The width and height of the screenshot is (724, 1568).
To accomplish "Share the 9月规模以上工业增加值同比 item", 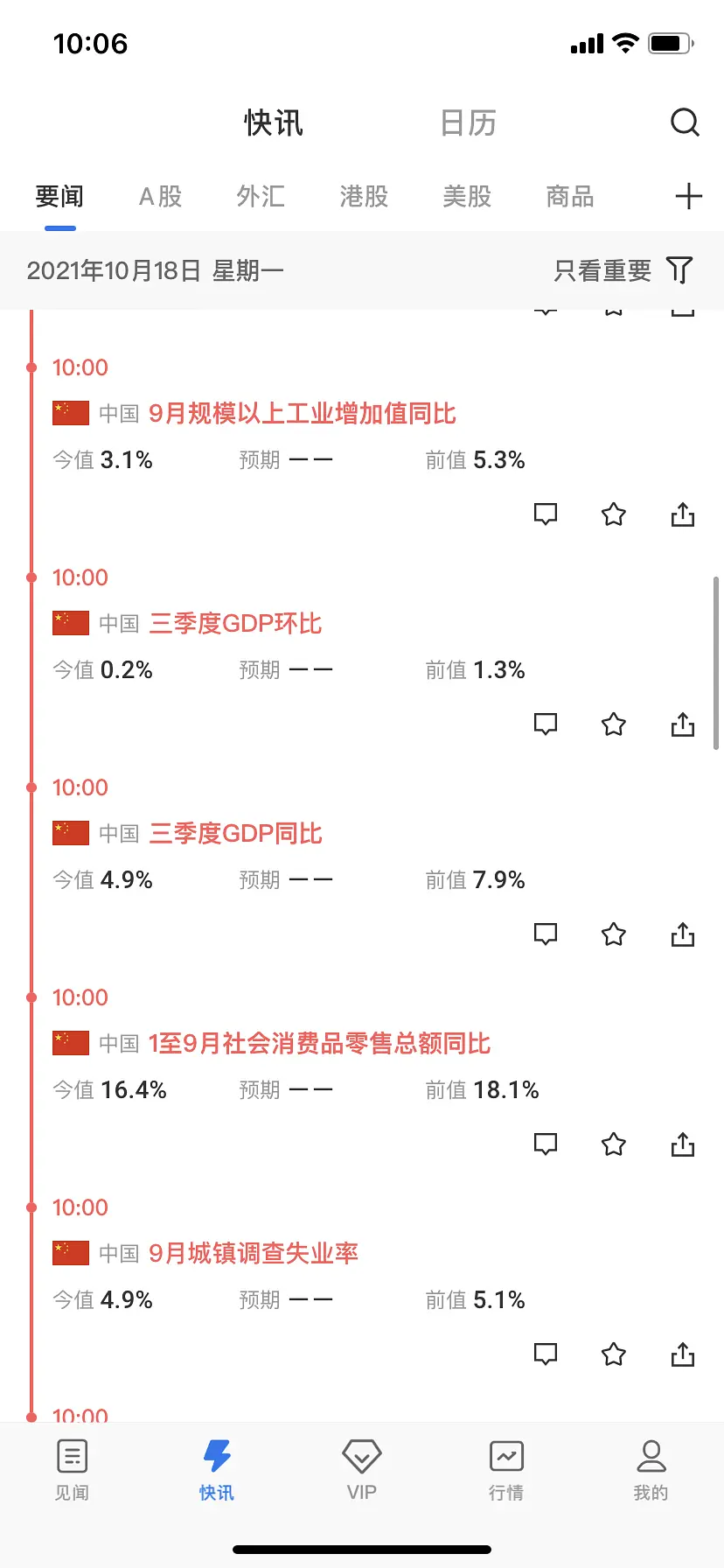I will pyautogui.click(x=683, y=514).
